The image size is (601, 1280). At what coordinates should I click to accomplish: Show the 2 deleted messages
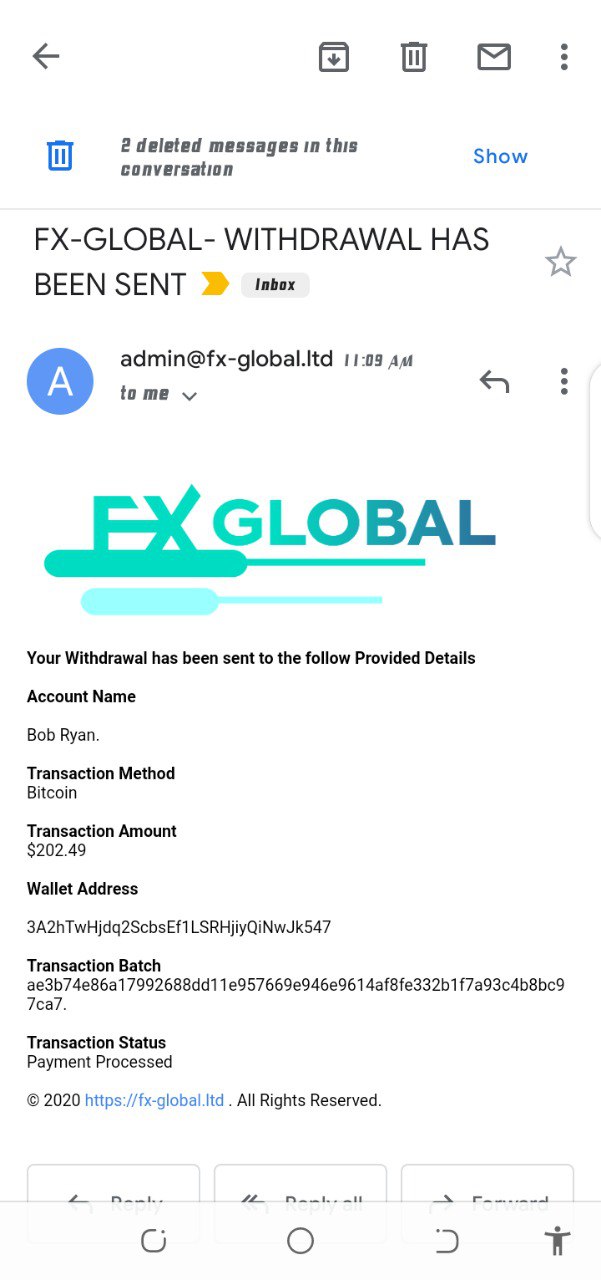[500, 156]
